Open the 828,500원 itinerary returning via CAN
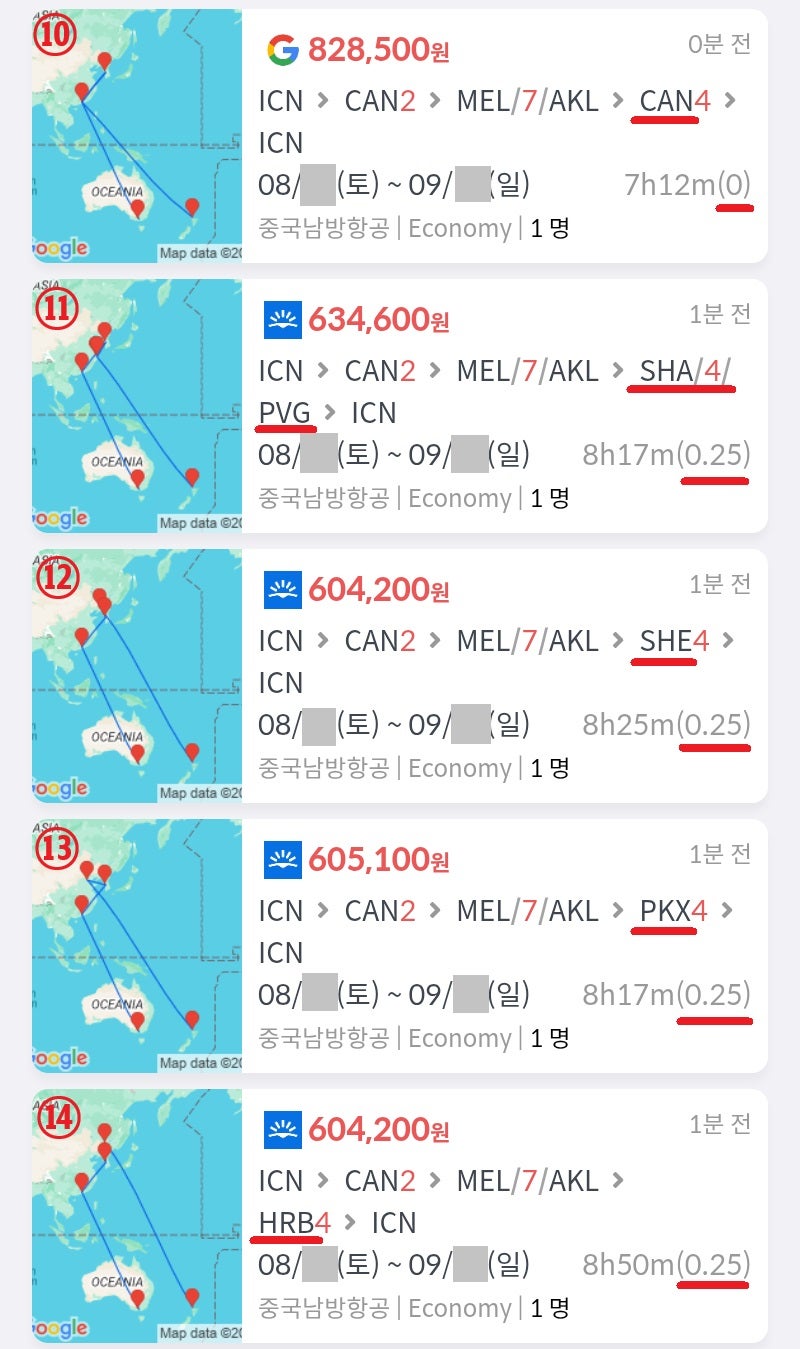 (400, 136)
